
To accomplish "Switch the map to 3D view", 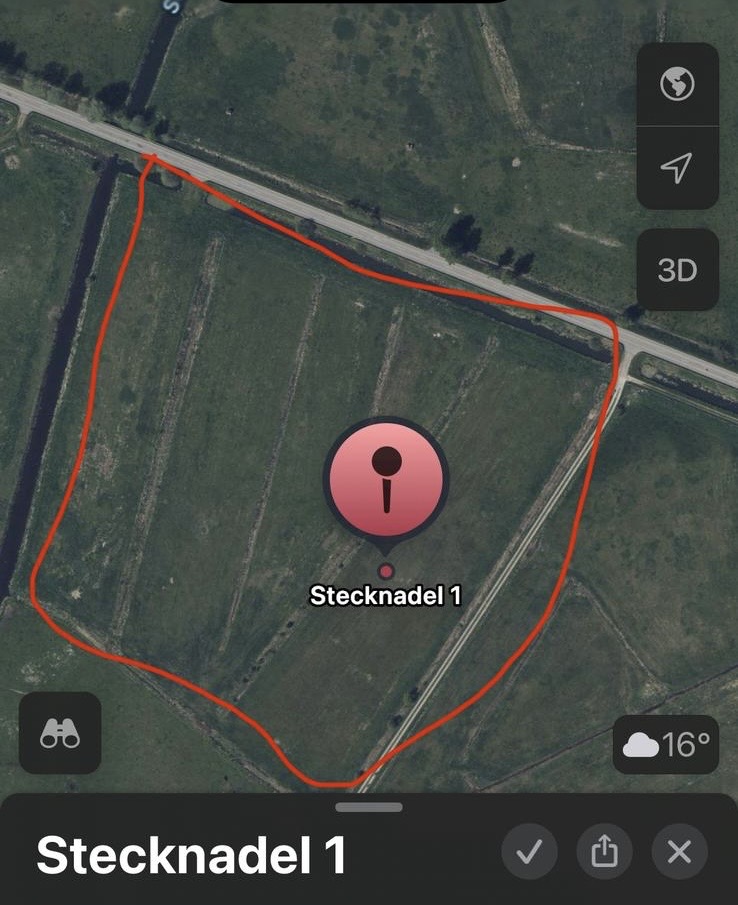I will click(677, 270).
